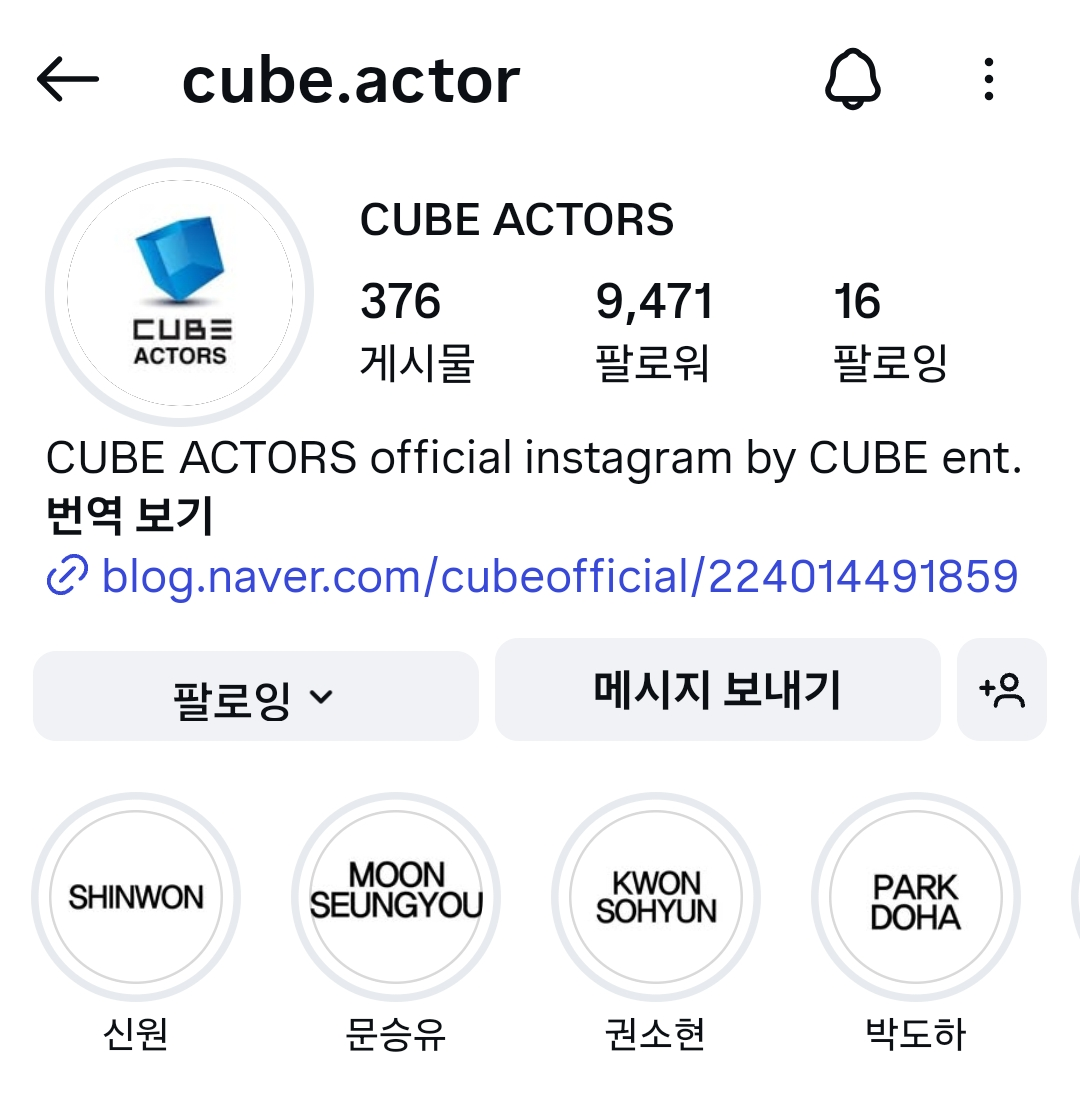Open the 박도하 PARK DOHA highlight
The image size is (1080, 1108).
pyautogui.click(x=915, y=897)
